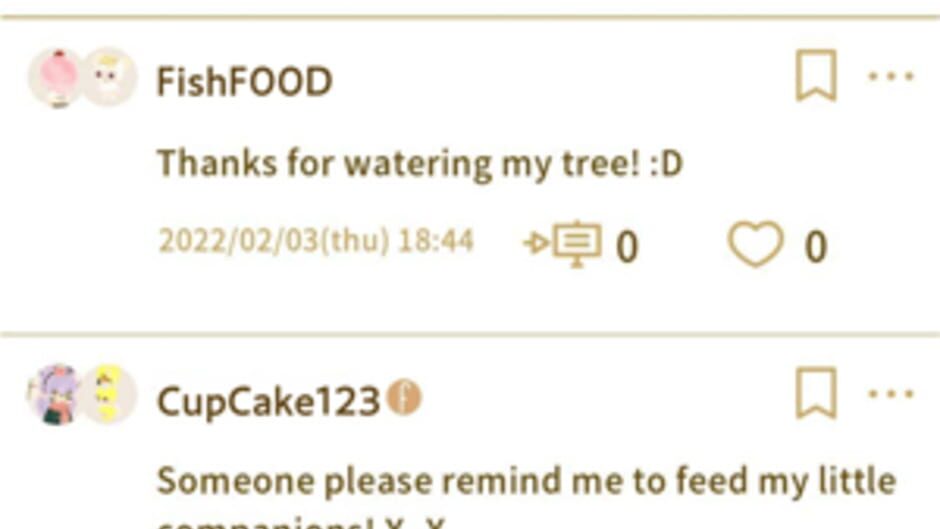Bookmark CupCake123's post
Image resolution: width=940 pixels, height=529 pixels.
[x=815, y=393]
